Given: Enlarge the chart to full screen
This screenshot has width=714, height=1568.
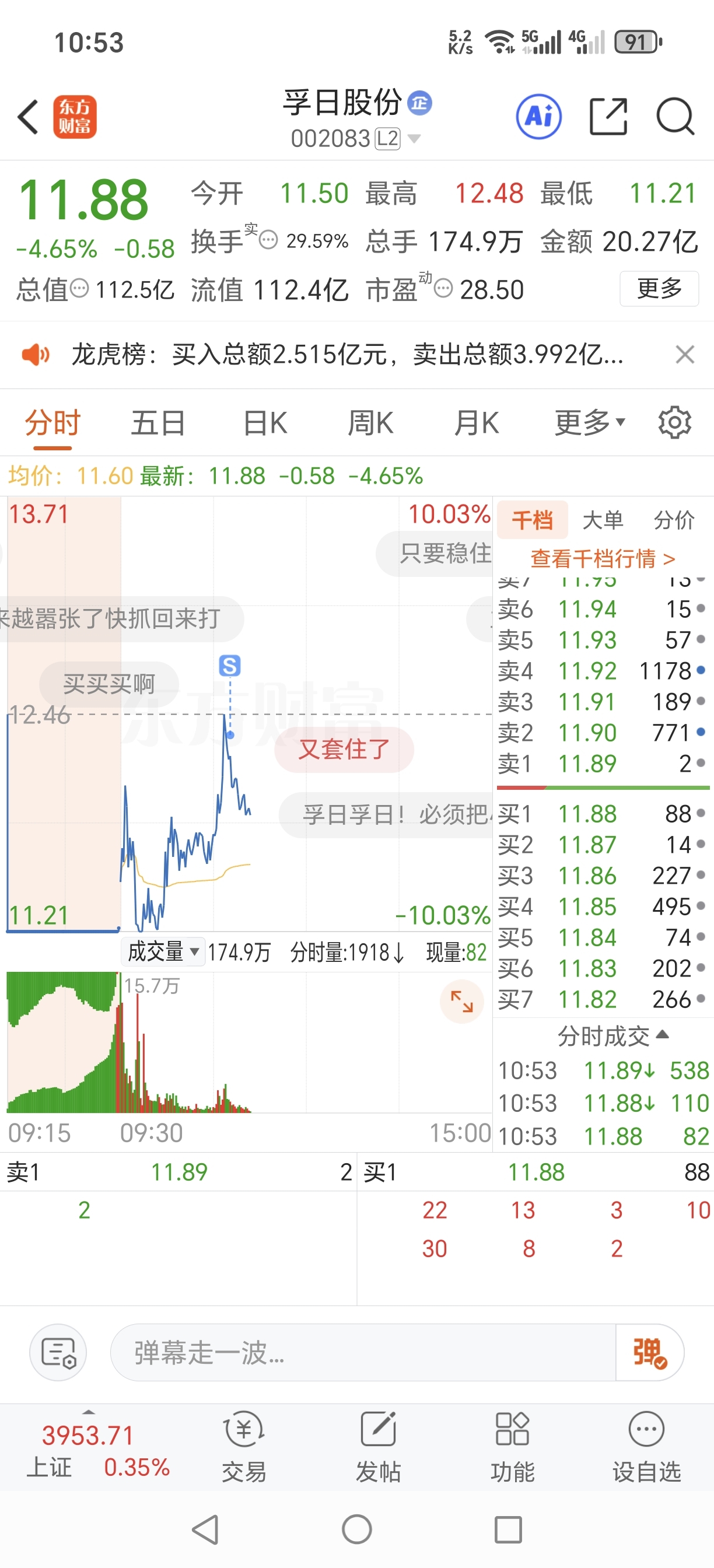Looking at the screenshot, I should pyautogui.click(x=461, y=1002).
